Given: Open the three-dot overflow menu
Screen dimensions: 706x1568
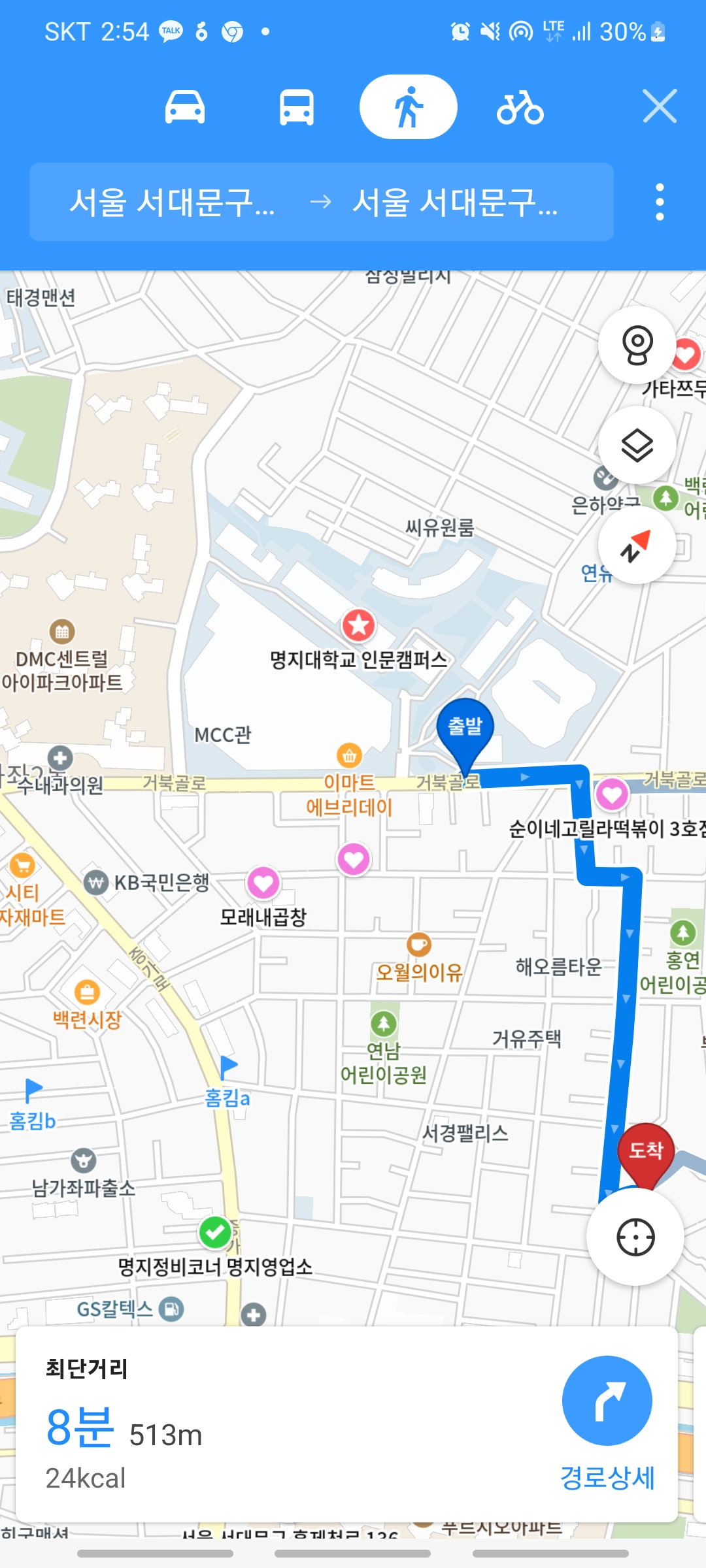Looking at the screenshot, I should point(660,202).
